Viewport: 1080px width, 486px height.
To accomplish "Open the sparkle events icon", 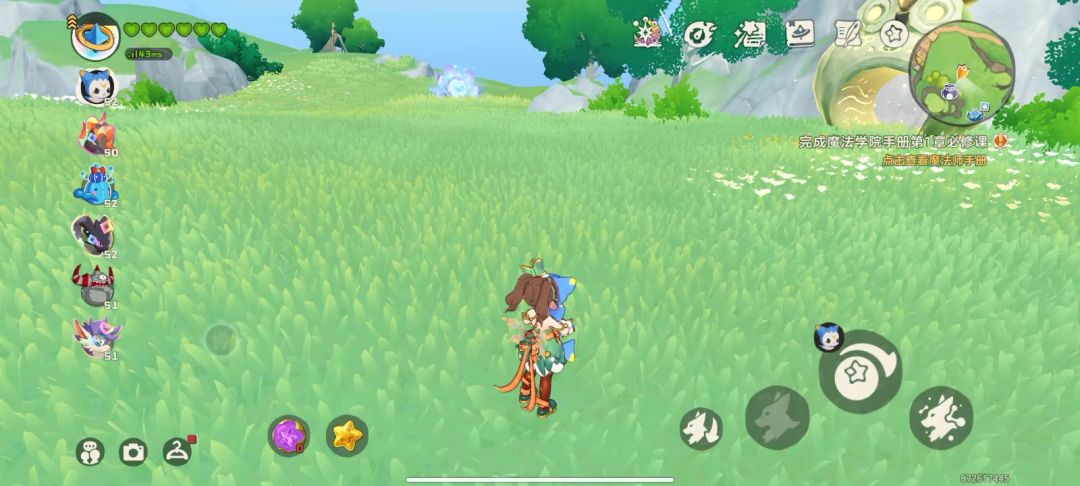I will pos(649,35).
